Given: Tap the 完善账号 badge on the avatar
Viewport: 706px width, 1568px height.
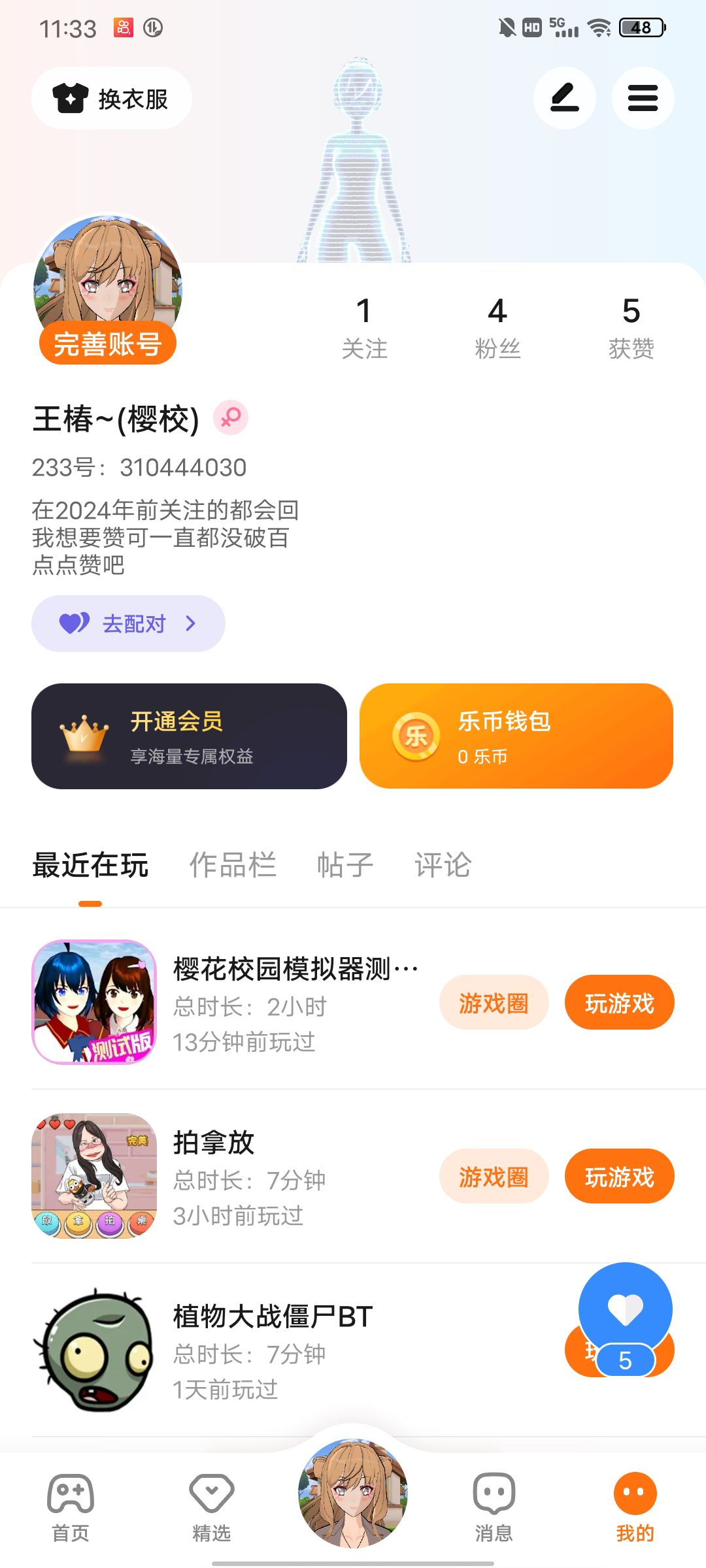Looking at the screenshot, I should pos(108,344).
